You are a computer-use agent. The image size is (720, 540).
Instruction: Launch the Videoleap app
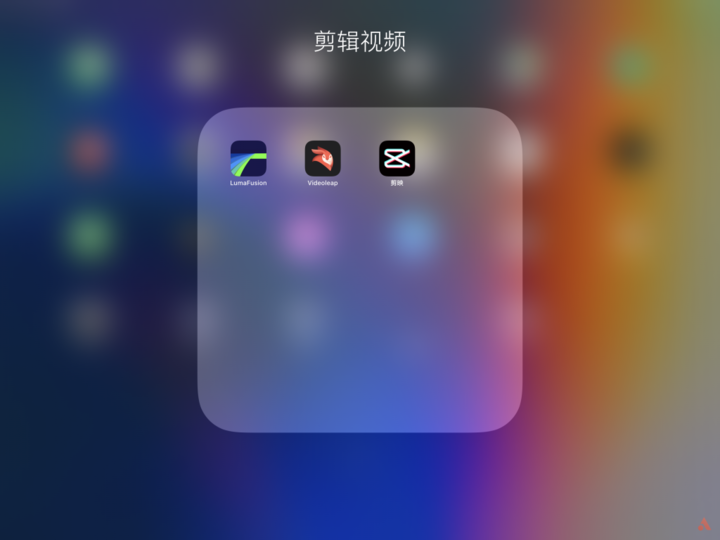pos(322,158)
